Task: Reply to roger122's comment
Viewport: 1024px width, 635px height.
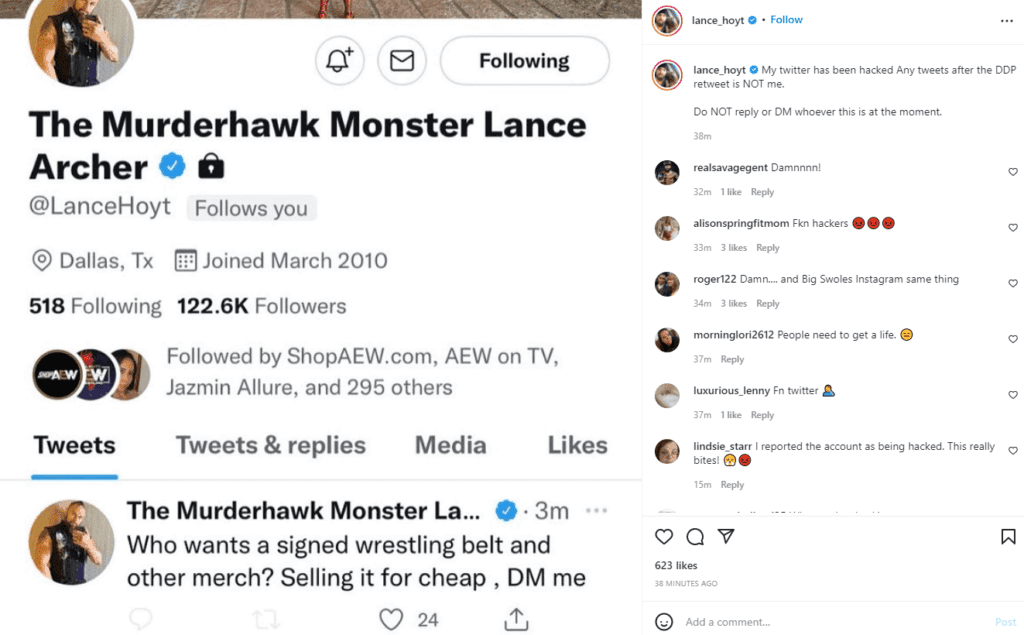Action: [x=767, y=304]
